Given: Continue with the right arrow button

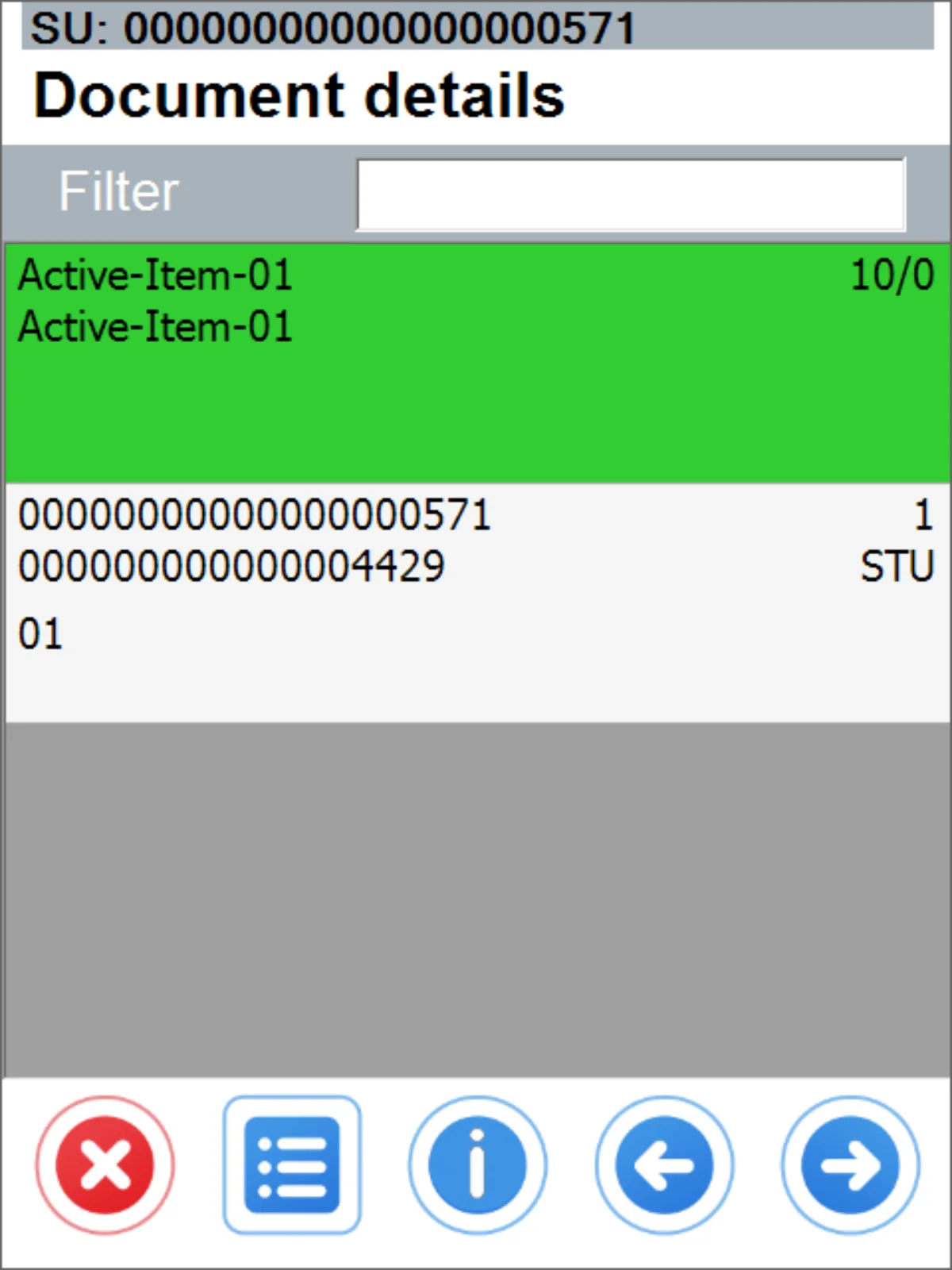Looking at the screenshot, I should 850,1164.
